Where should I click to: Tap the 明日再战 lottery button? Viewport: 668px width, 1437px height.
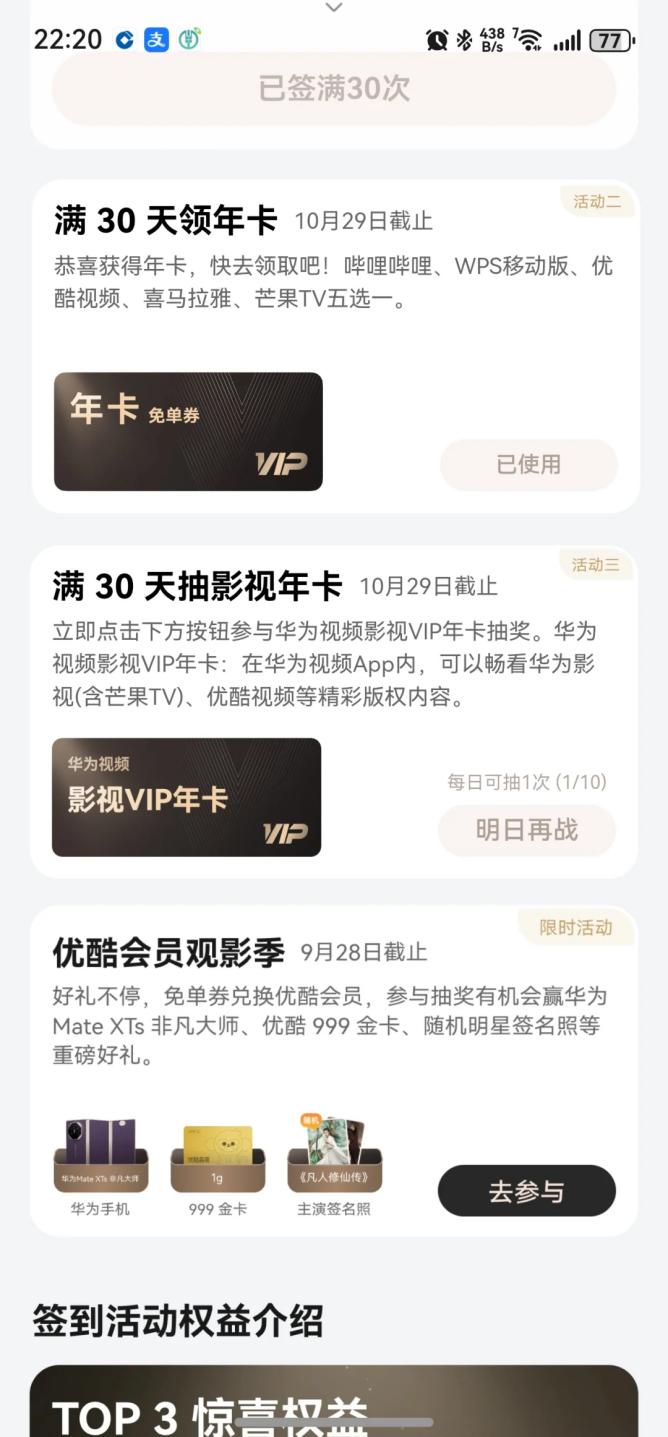click(x=526, y=830)
